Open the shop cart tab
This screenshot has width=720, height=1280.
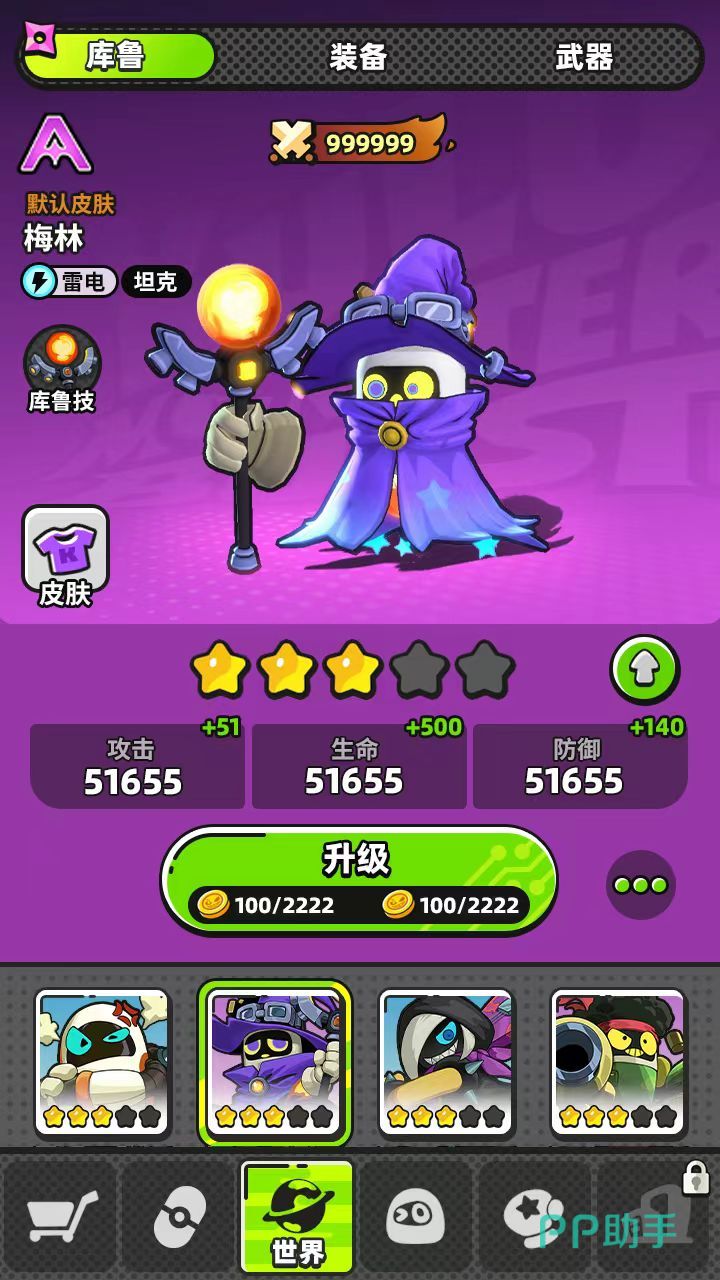point(60,1217)
